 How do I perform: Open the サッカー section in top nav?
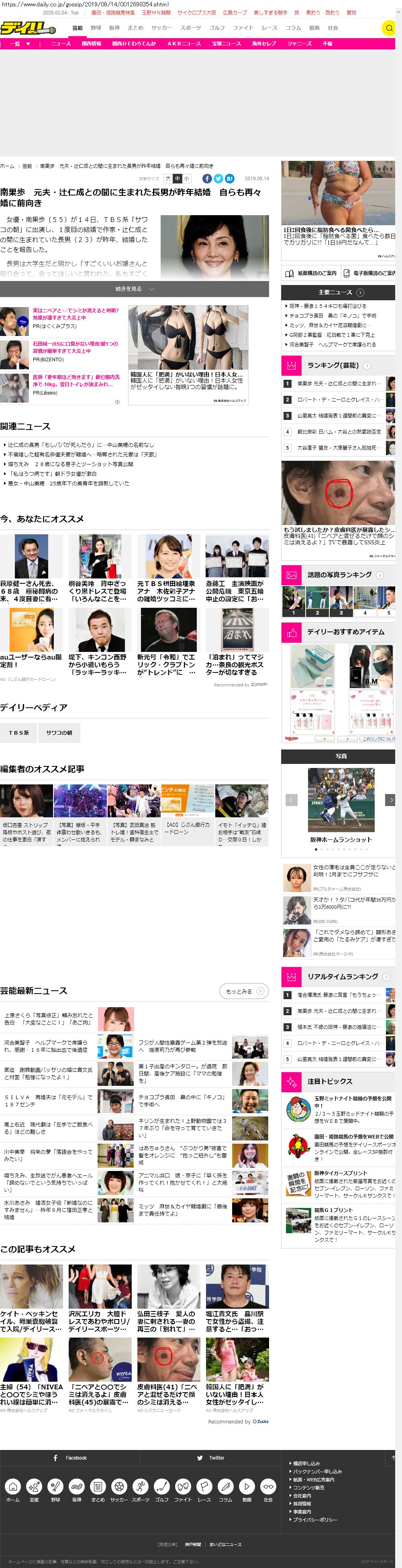pos(161,28)
